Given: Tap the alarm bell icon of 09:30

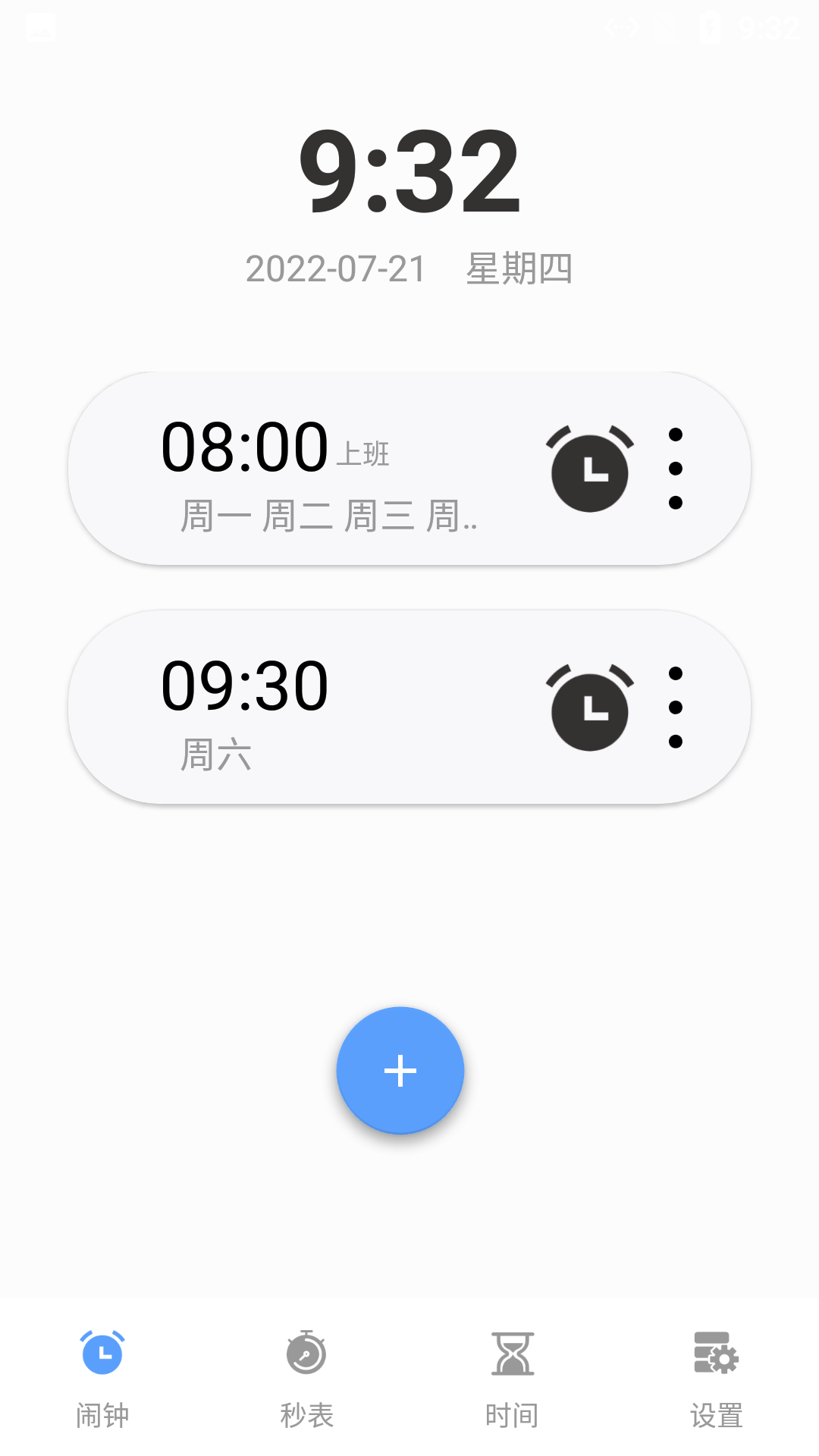Looking at the screenshot, I should tap(590, 707).
